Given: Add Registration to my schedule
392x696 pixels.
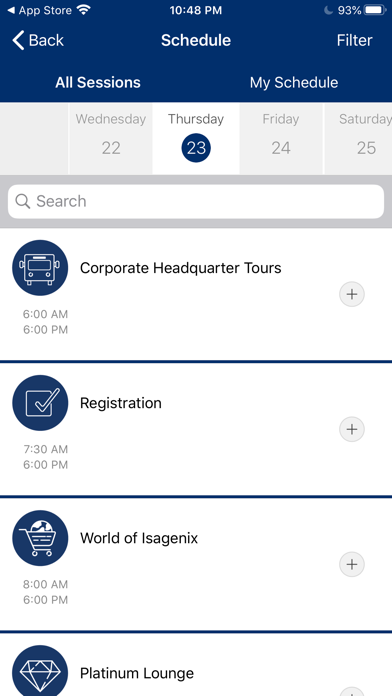Looking at the screenshot, I should click(352, 429).
